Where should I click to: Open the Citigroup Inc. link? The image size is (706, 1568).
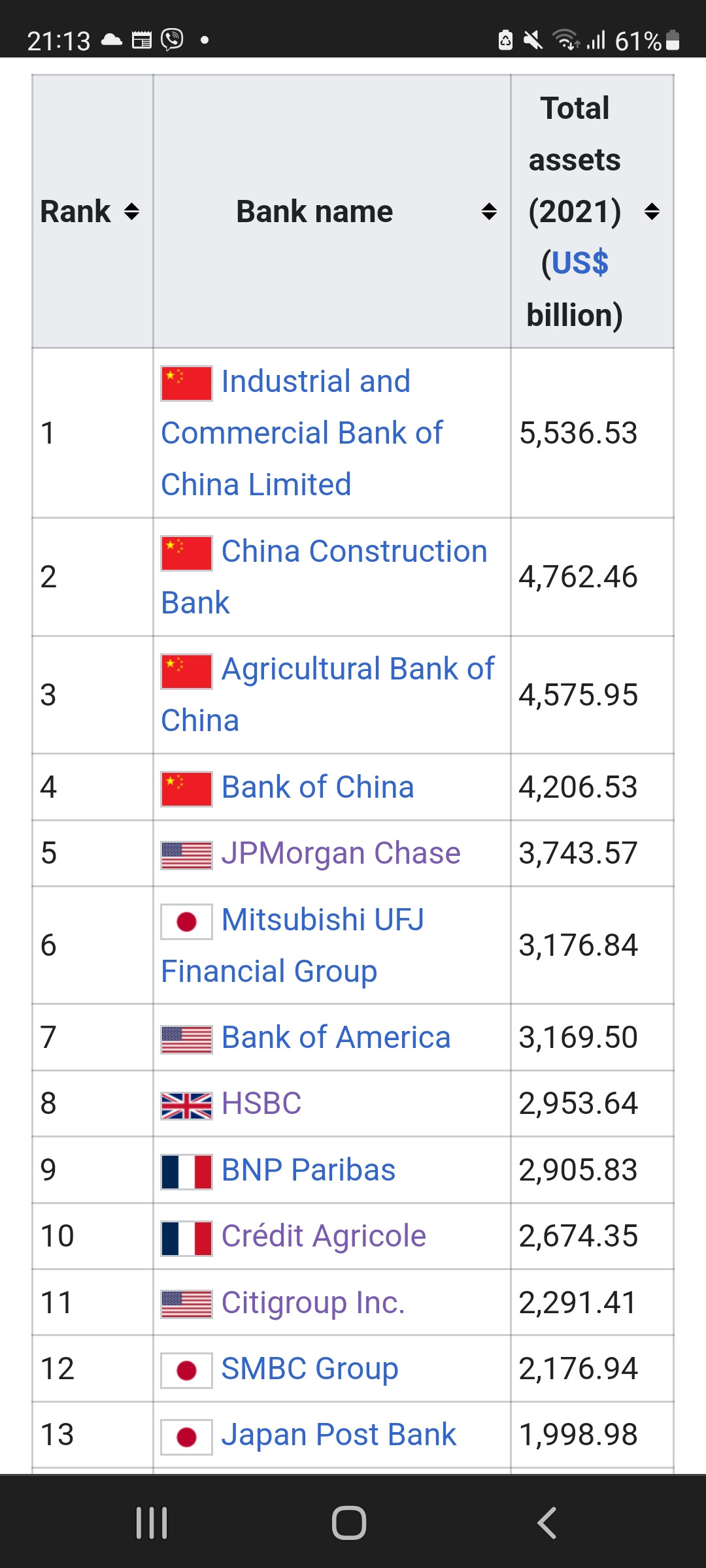313,1303
